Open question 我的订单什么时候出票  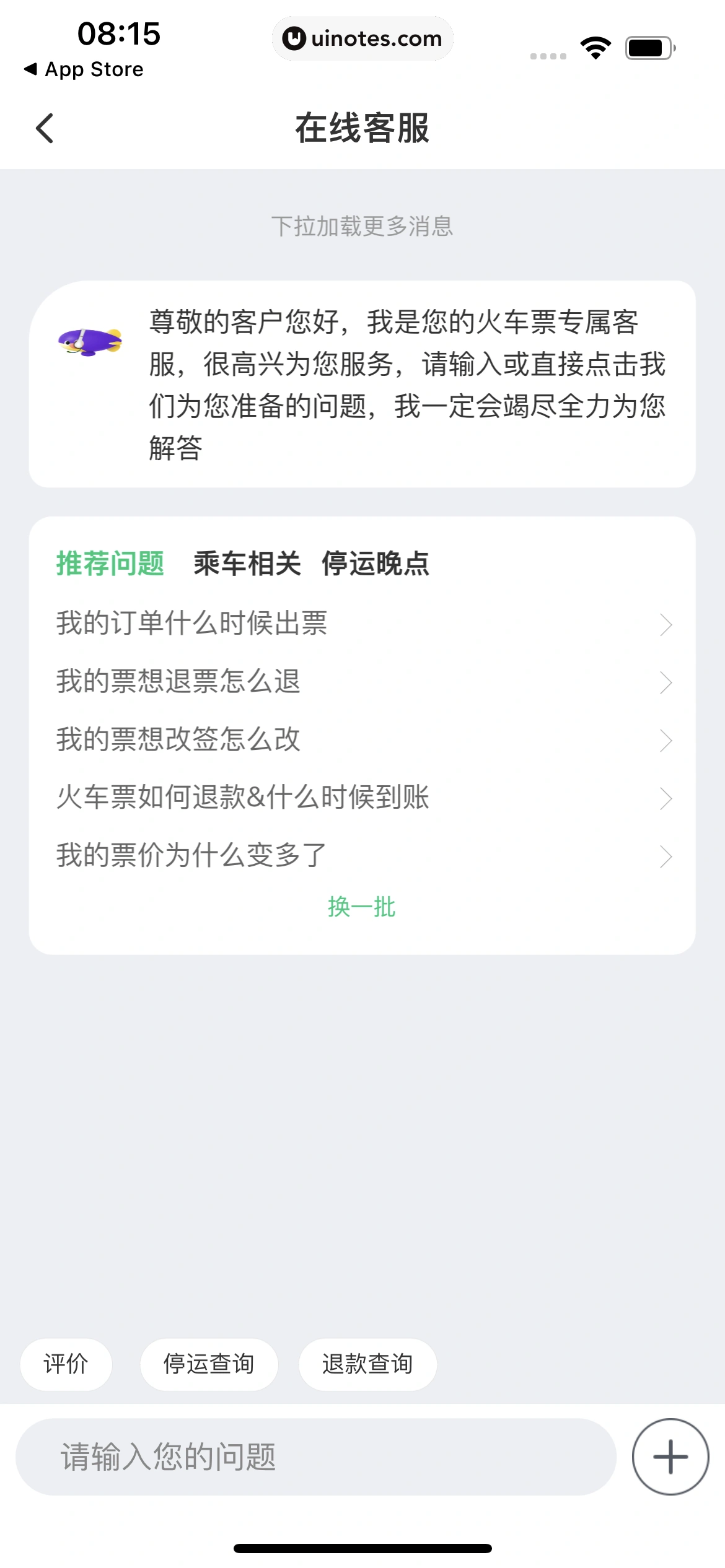pyautogui.click(x=362, y=624)
